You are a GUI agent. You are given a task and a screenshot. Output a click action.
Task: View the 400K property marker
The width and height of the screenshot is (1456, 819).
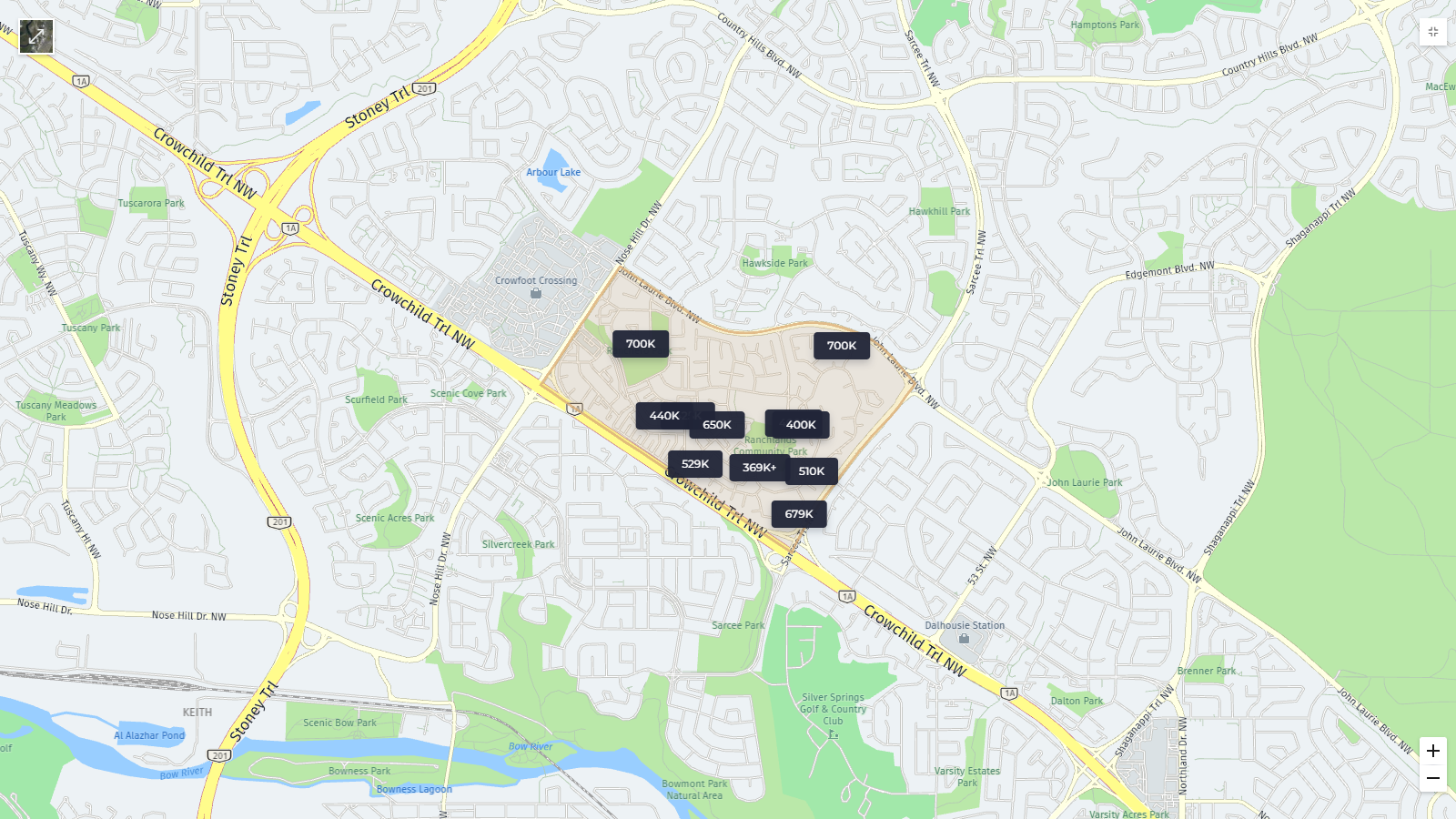pos(801,425)
